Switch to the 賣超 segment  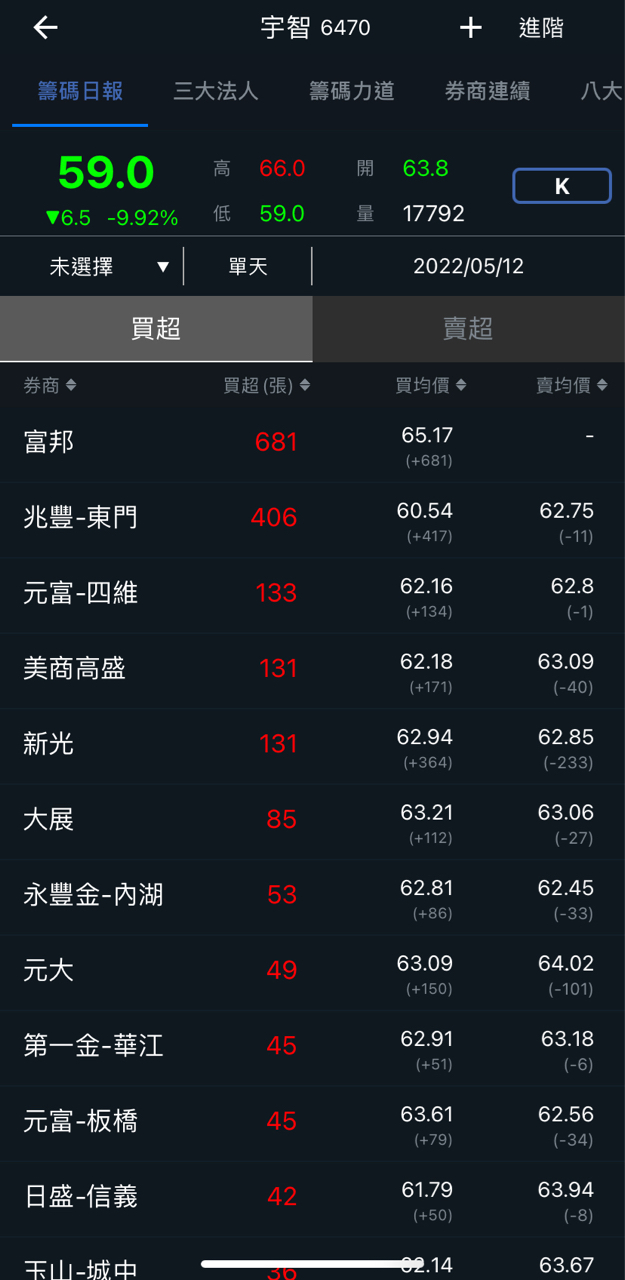coord(468,329)
